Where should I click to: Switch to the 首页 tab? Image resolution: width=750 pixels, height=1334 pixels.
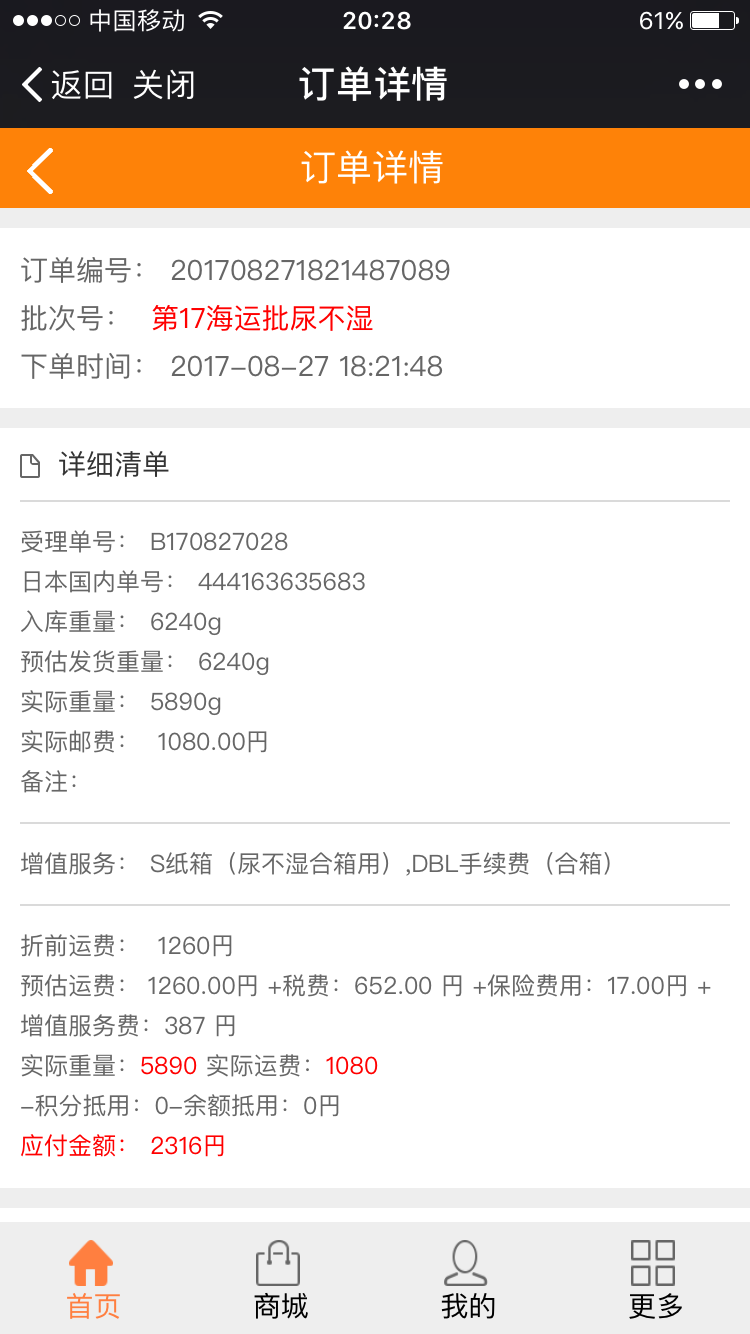pyautogui.click(x=93, y=1279)
